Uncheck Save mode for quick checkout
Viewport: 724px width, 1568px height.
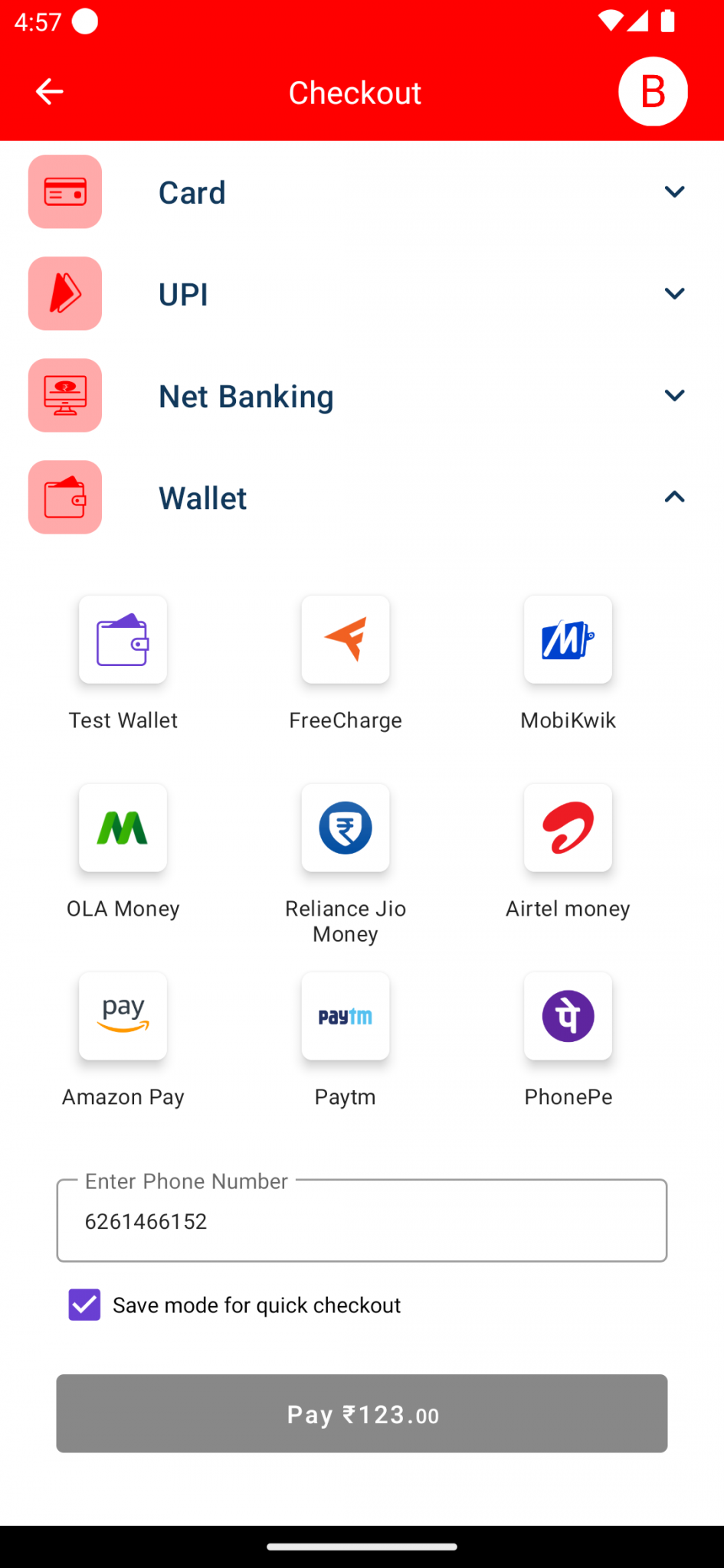pyautogui.click(x=84, y=1305)
